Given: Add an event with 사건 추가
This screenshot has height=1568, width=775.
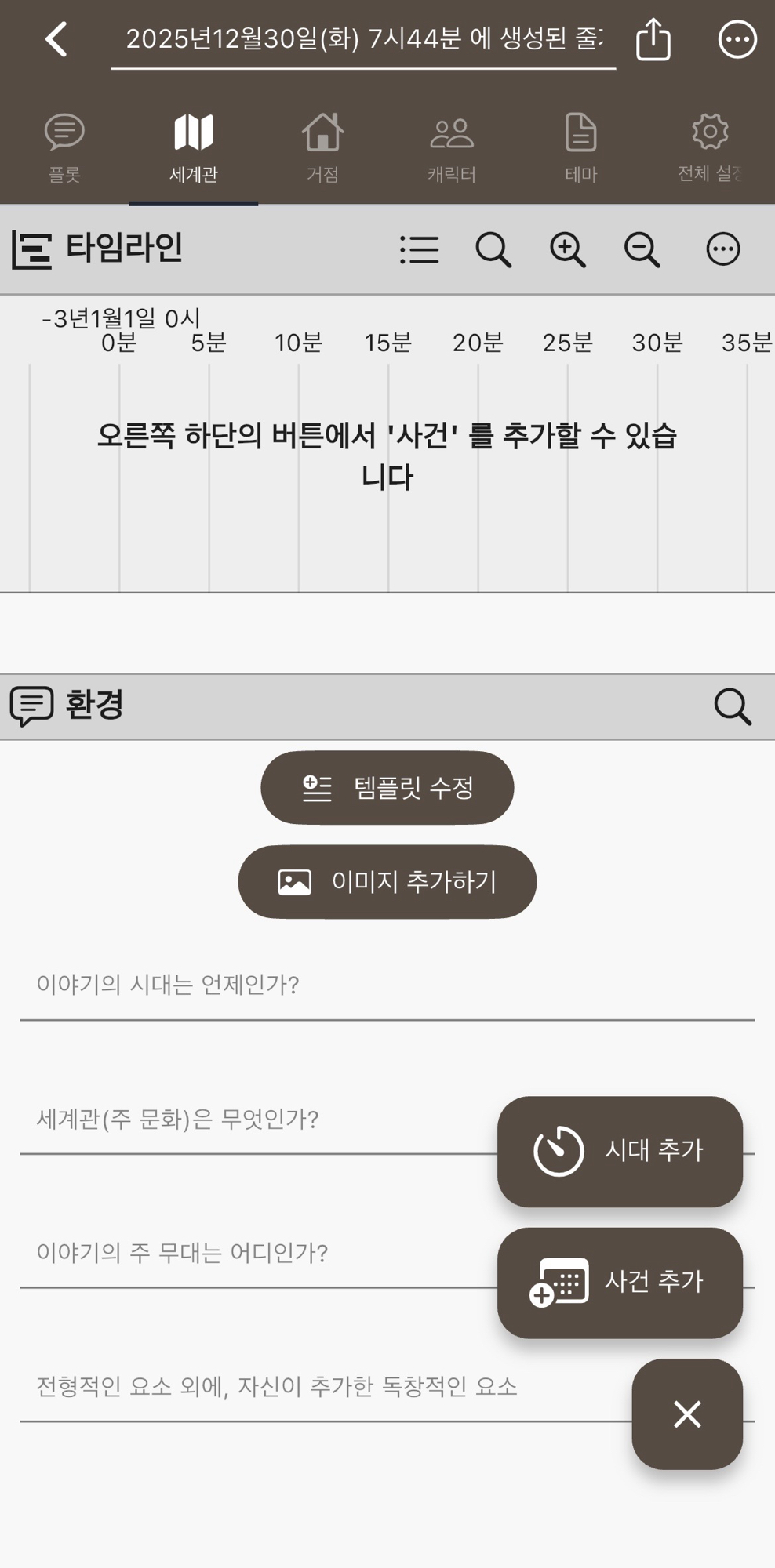Looking at the screenshot, I should pyautogui.click(x=620, y=1283).
